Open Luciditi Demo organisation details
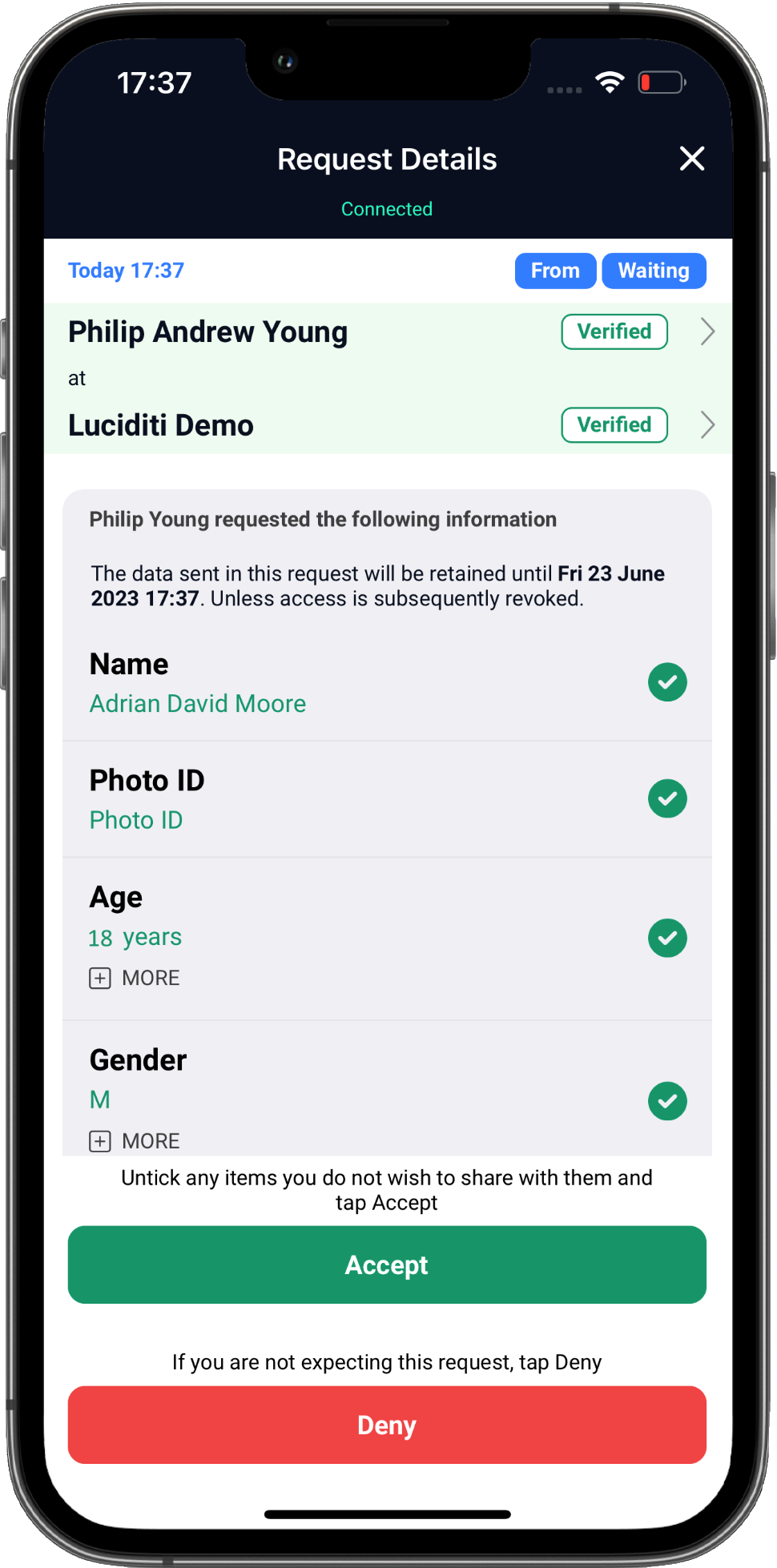 [x=707, y=424]
